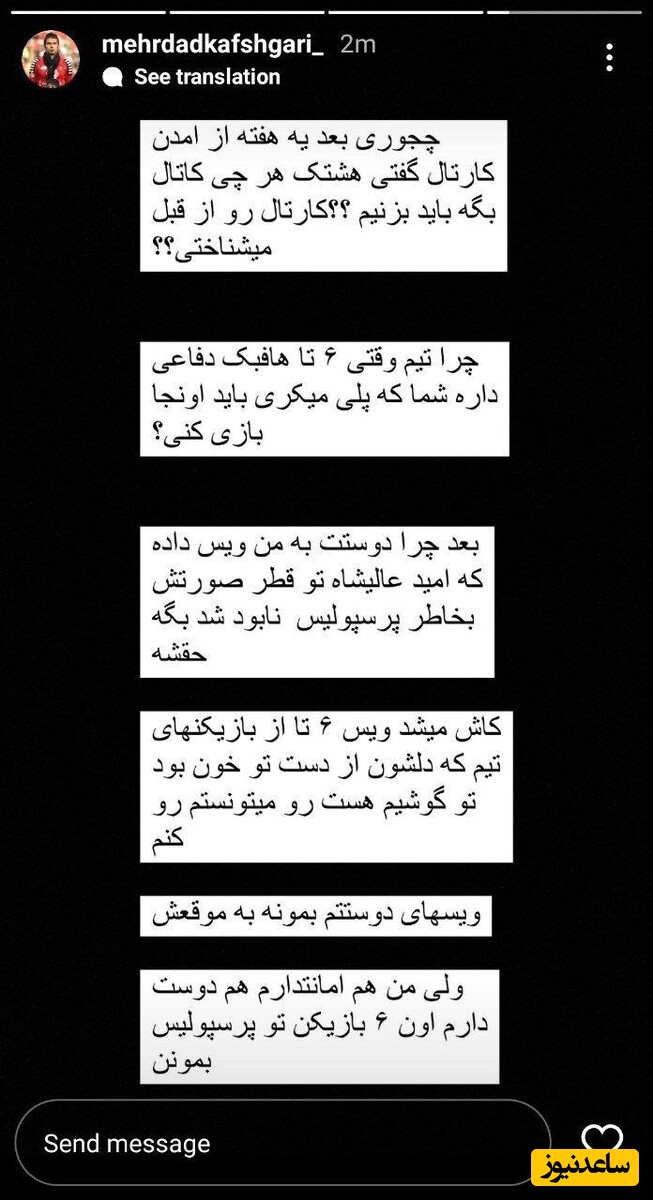Open the three-dot overflow menu
The image size is (653, 1200).
pyautogui.click(x=609, y=58)
